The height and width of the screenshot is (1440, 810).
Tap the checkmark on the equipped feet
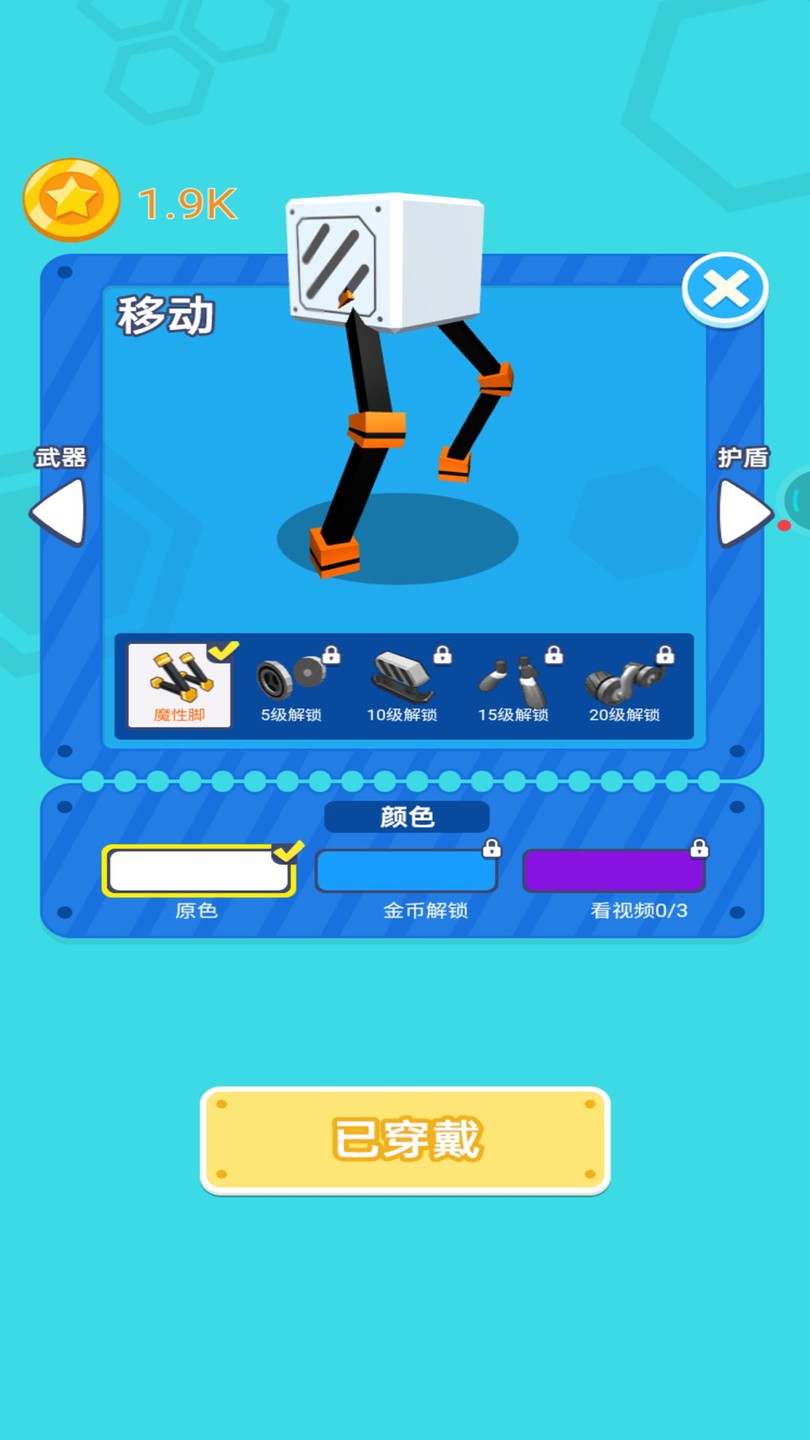(221, 650)
